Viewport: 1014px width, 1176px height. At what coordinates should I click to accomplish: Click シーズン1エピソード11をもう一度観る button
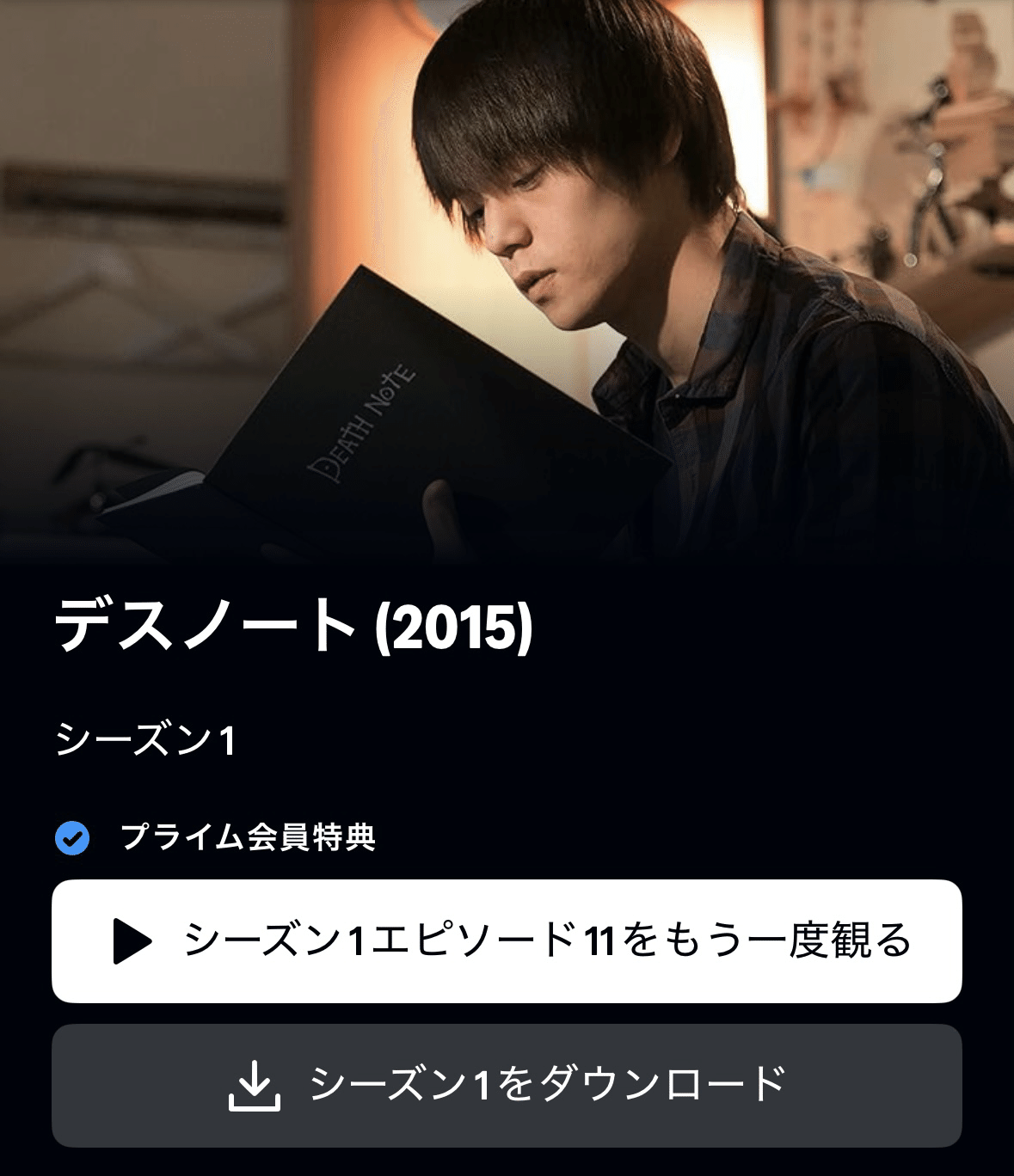pyautogui.click(x=507, y=940)
